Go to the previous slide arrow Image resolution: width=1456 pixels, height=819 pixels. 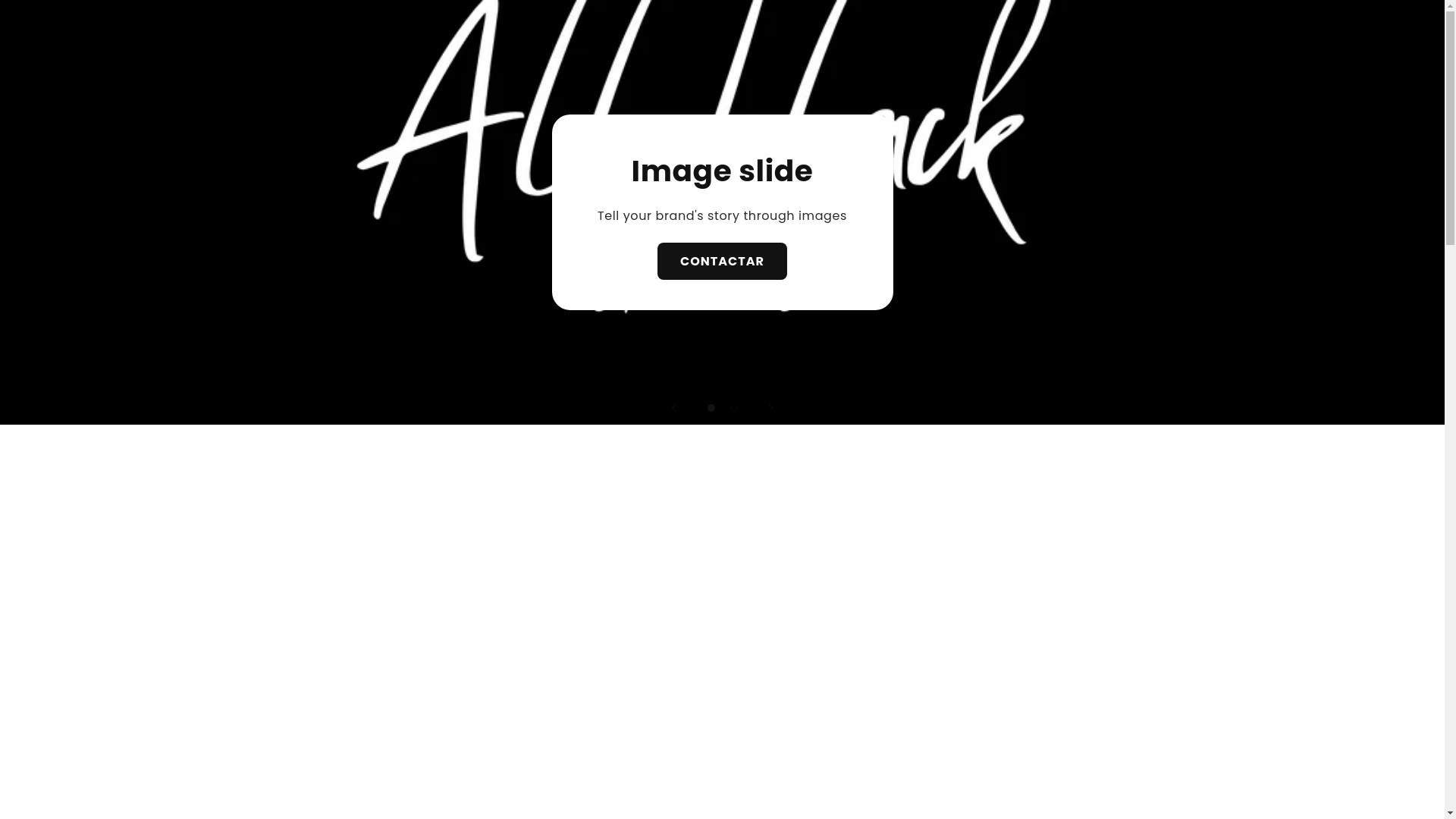(673, 408)
